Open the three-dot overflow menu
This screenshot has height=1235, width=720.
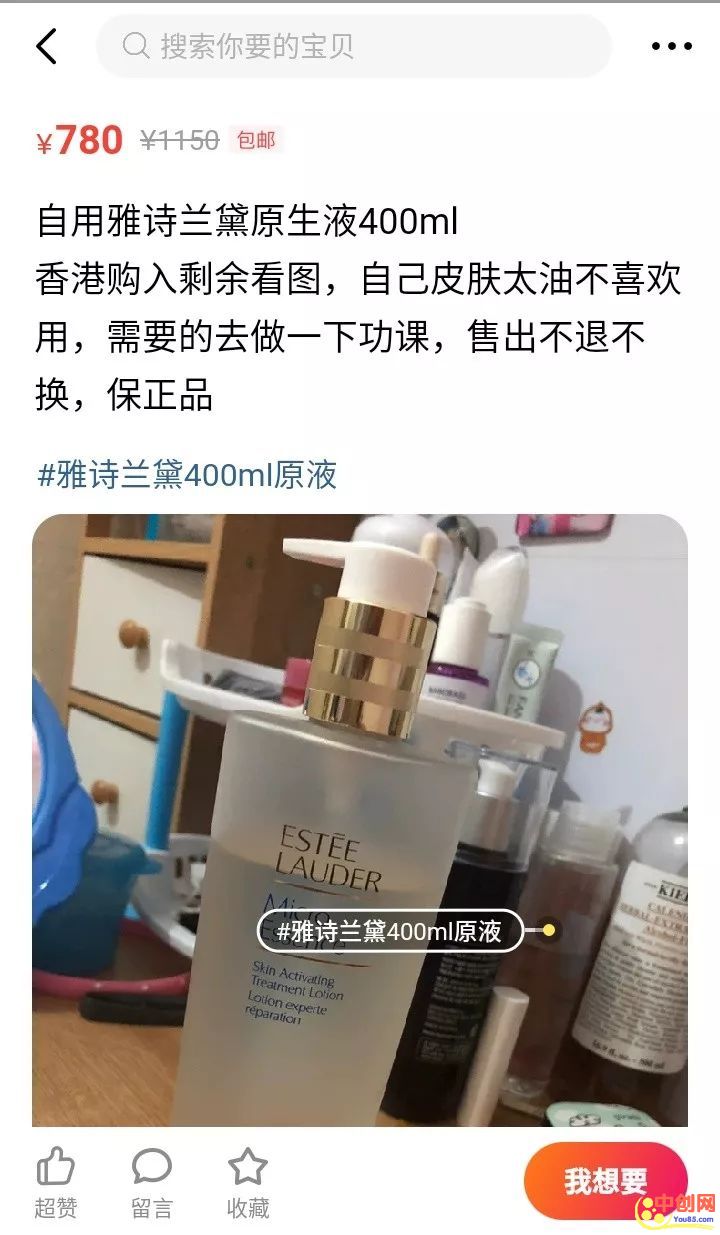(x=671, y=46)
